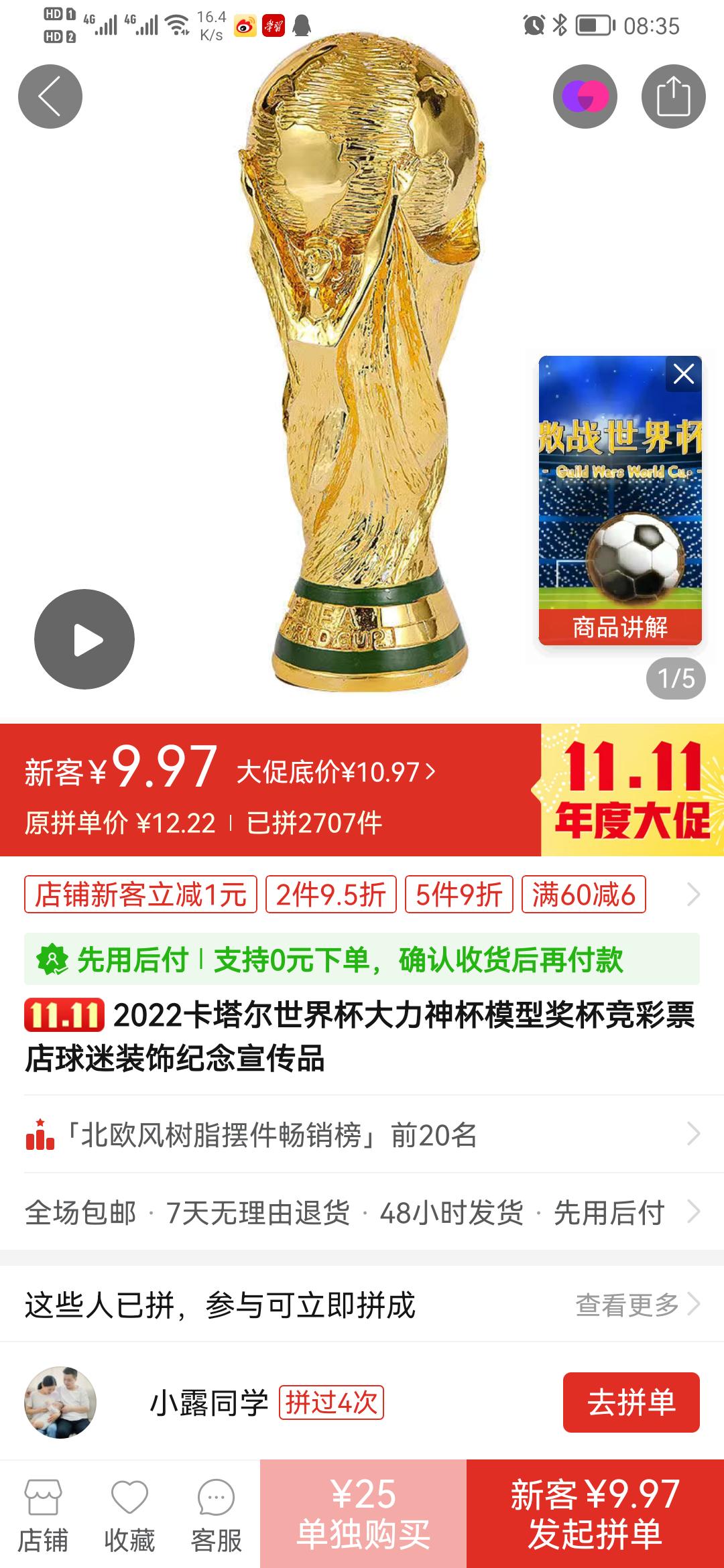This screenshot has width=724, height=1568.
Task: Open the purple-pink circle icon
Action: pos(585,96)
